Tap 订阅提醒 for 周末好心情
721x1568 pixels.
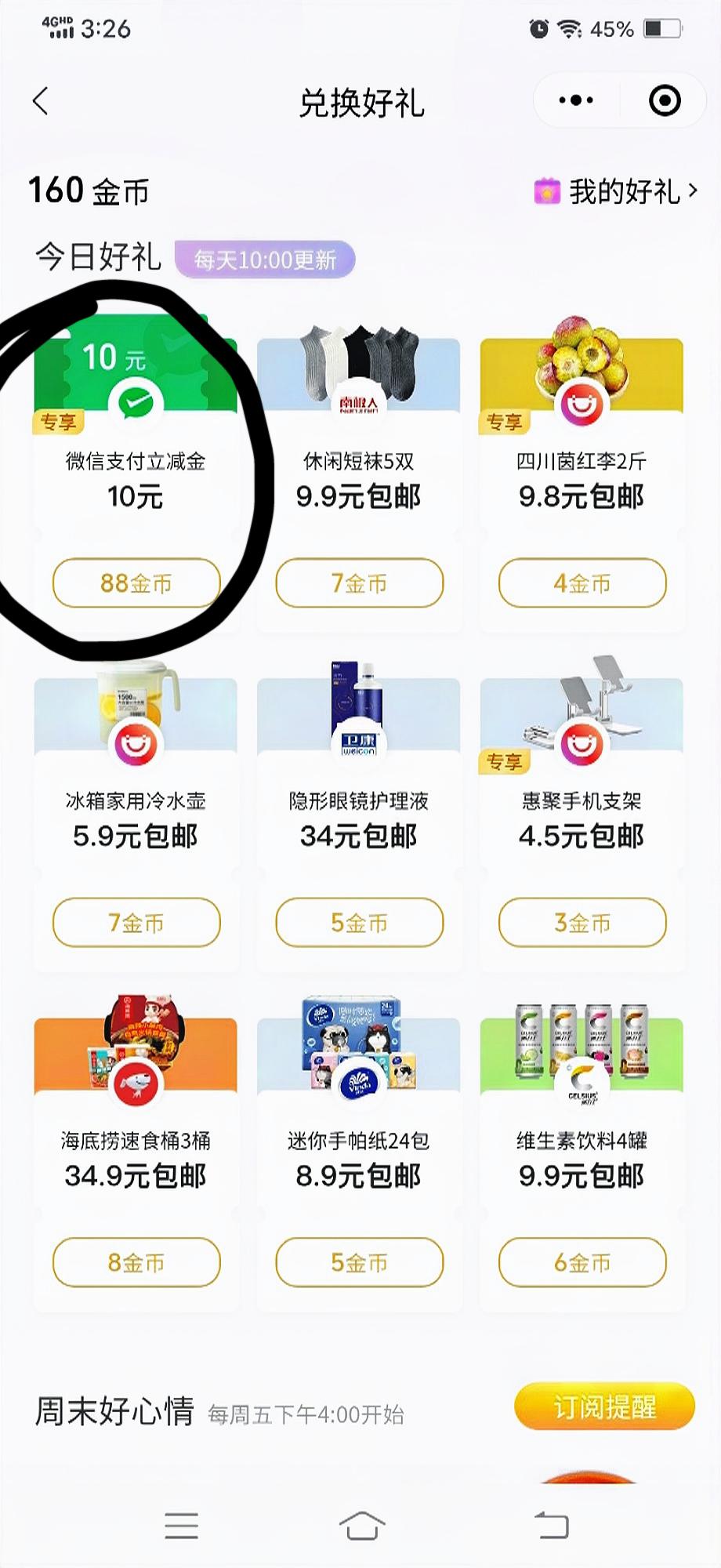[x=604, y=1407]
